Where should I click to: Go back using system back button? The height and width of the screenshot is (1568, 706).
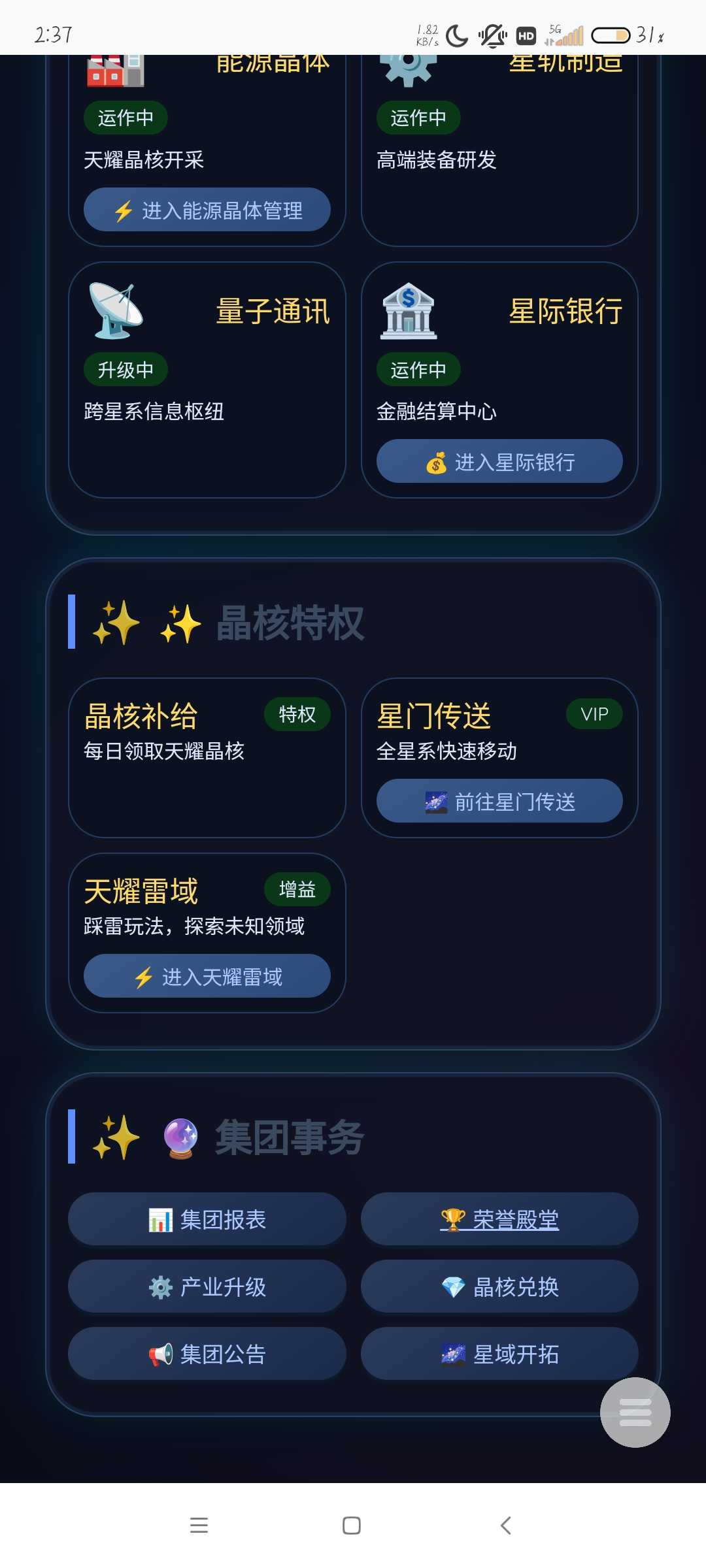pos(505,1526)
